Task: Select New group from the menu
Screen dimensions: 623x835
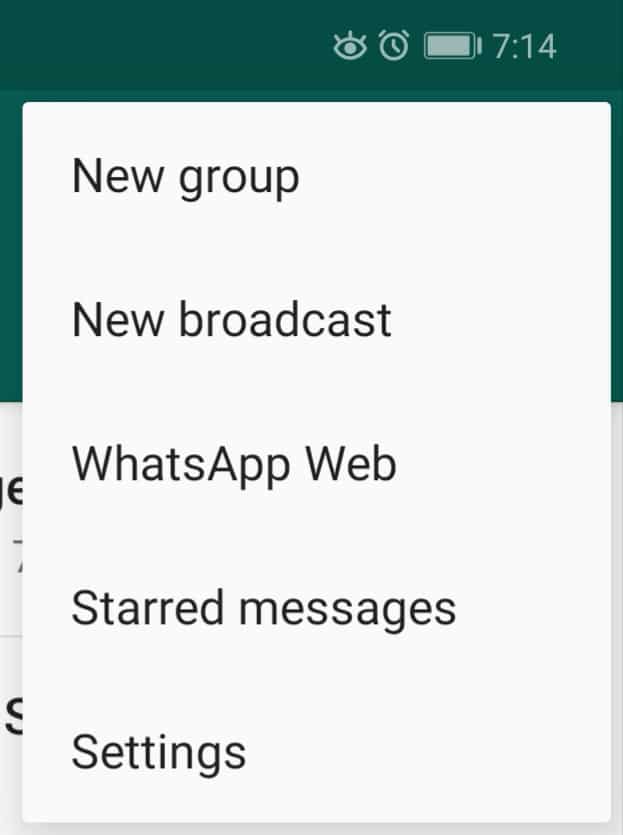Action: click(x=186, y=177)
